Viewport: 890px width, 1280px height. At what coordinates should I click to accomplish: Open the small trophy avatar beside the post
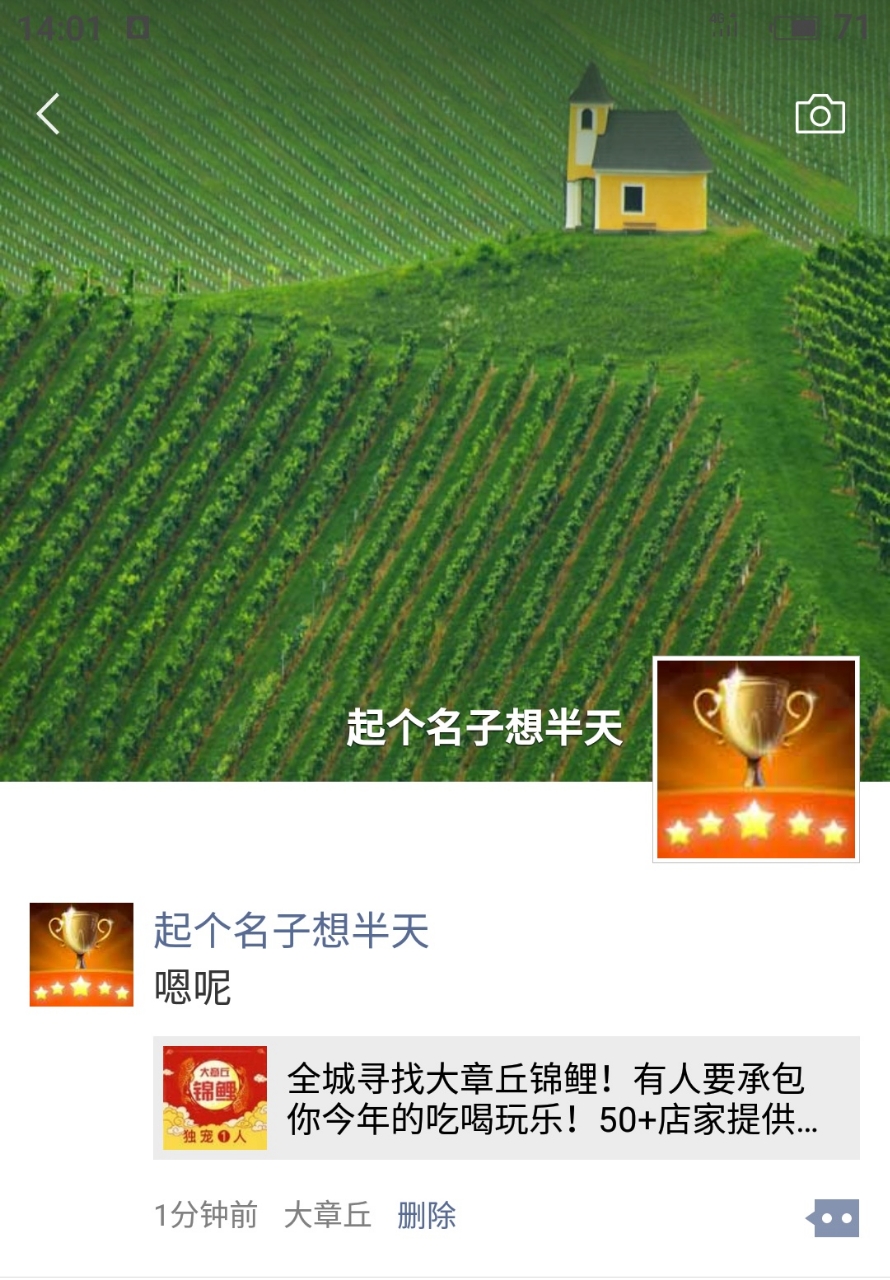(x=81, y=954)
